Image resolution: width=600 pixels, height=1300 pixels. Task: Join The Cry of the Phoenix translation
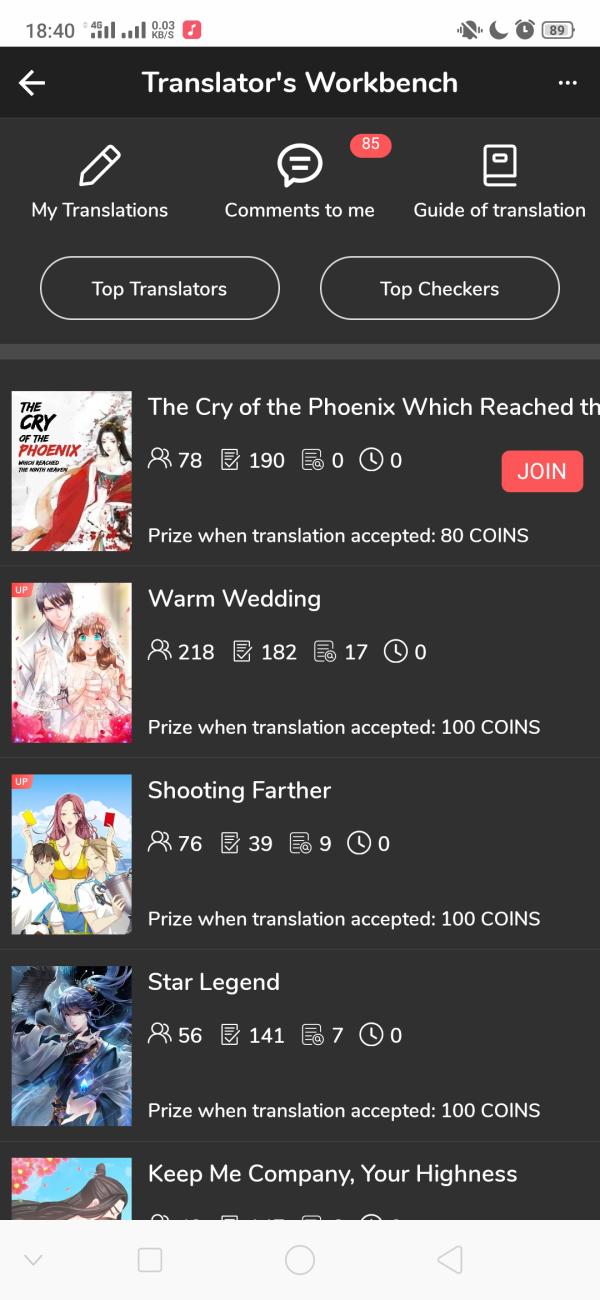(542, 471)
